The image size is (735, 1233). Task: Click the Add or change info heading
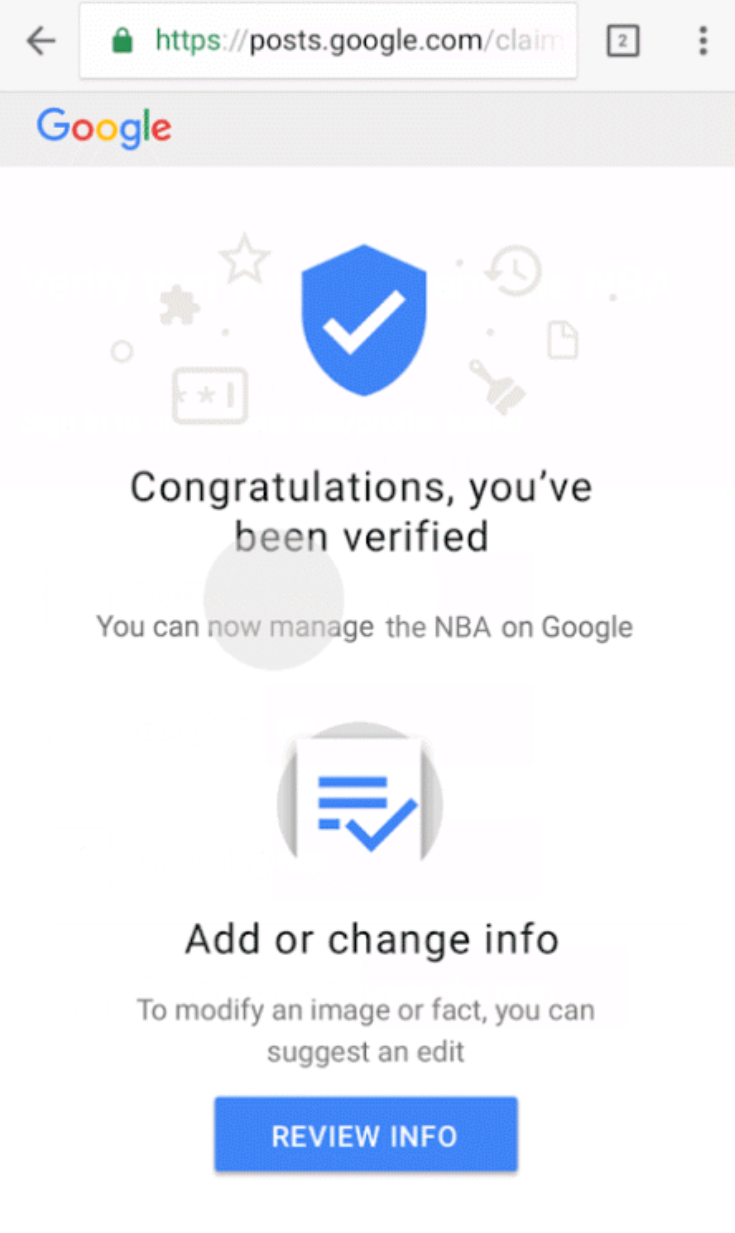(x=371, y=938)
